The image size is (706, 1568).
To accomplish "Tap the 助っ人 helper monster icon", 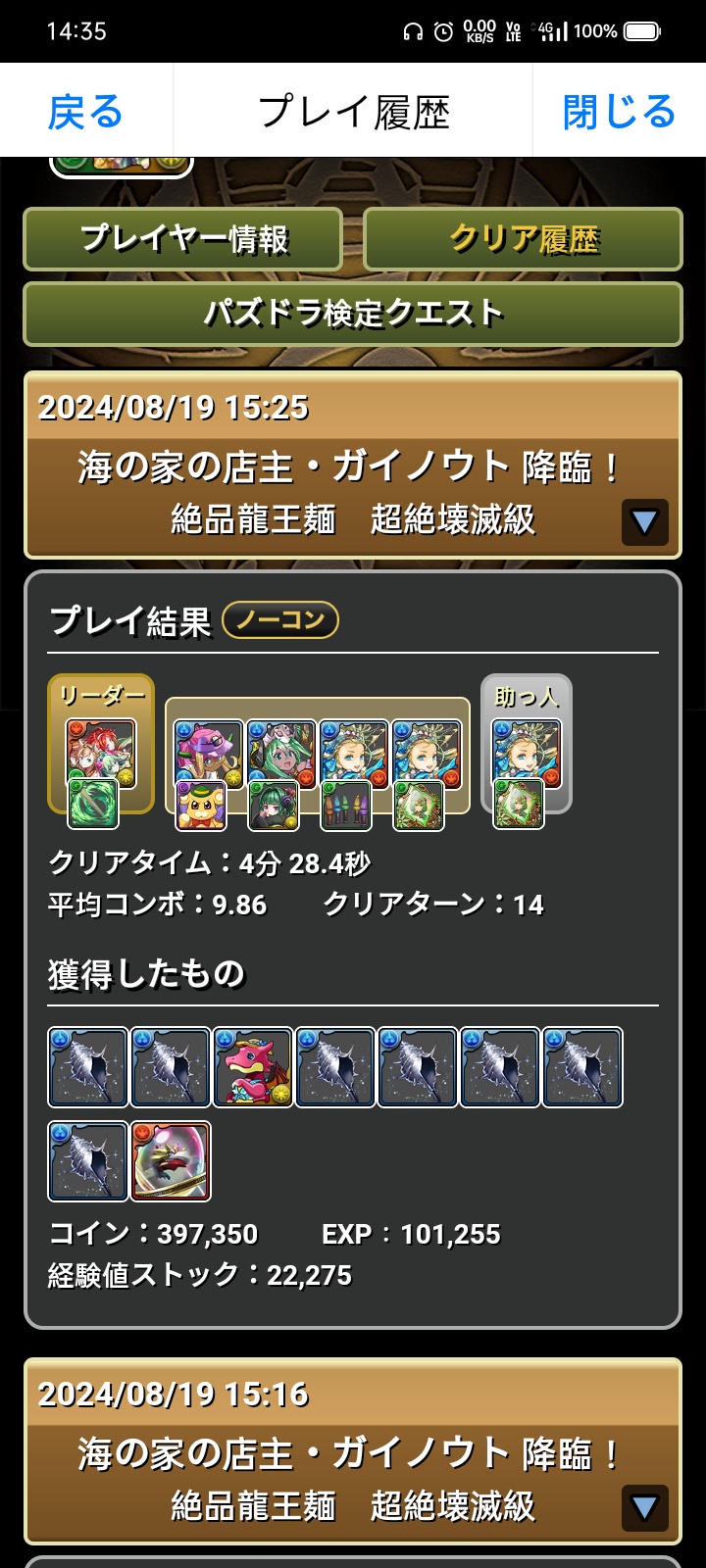I will (x=527, y=753).
